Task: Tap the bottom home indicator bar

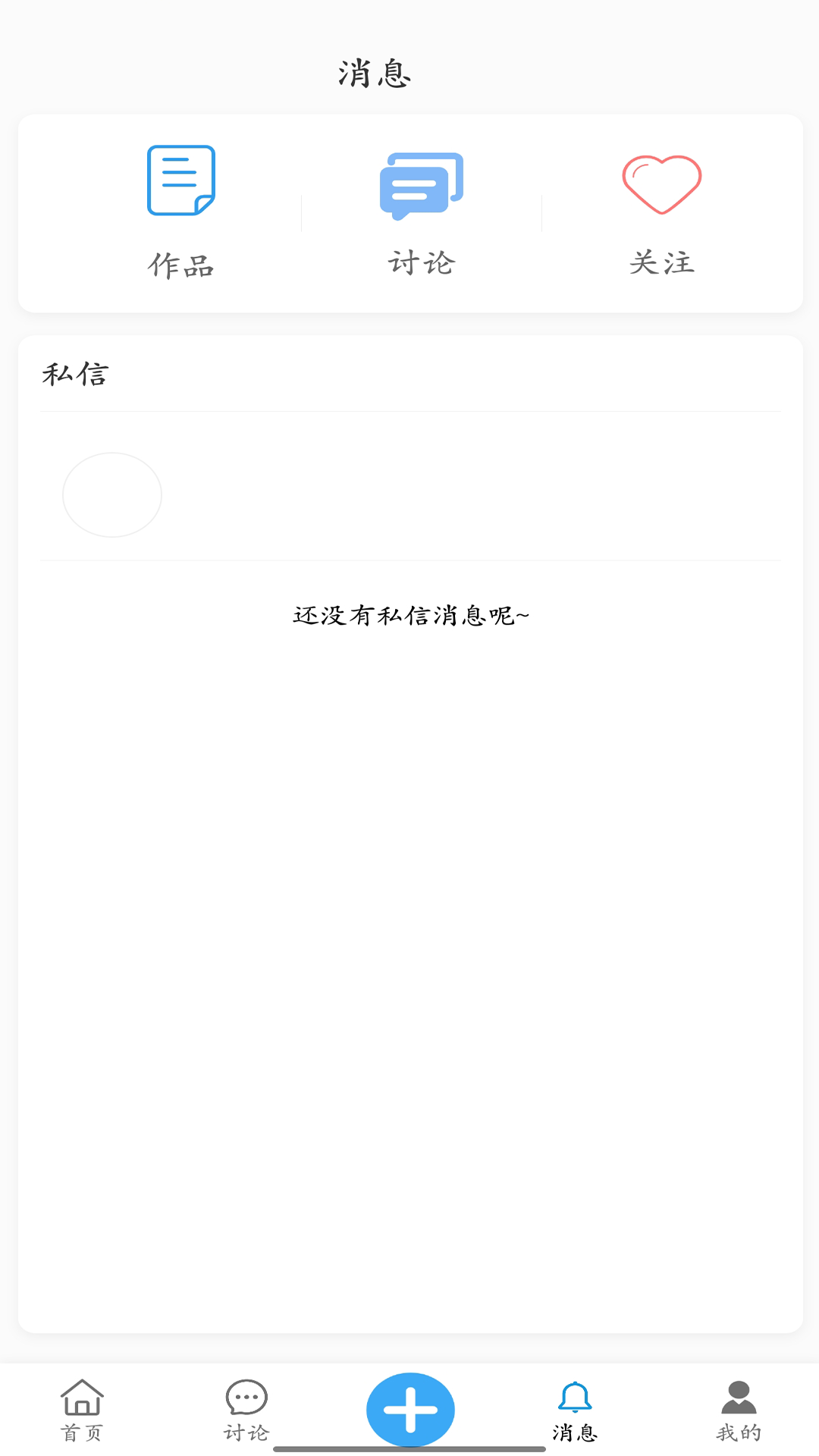Action: coord(409,1447)
